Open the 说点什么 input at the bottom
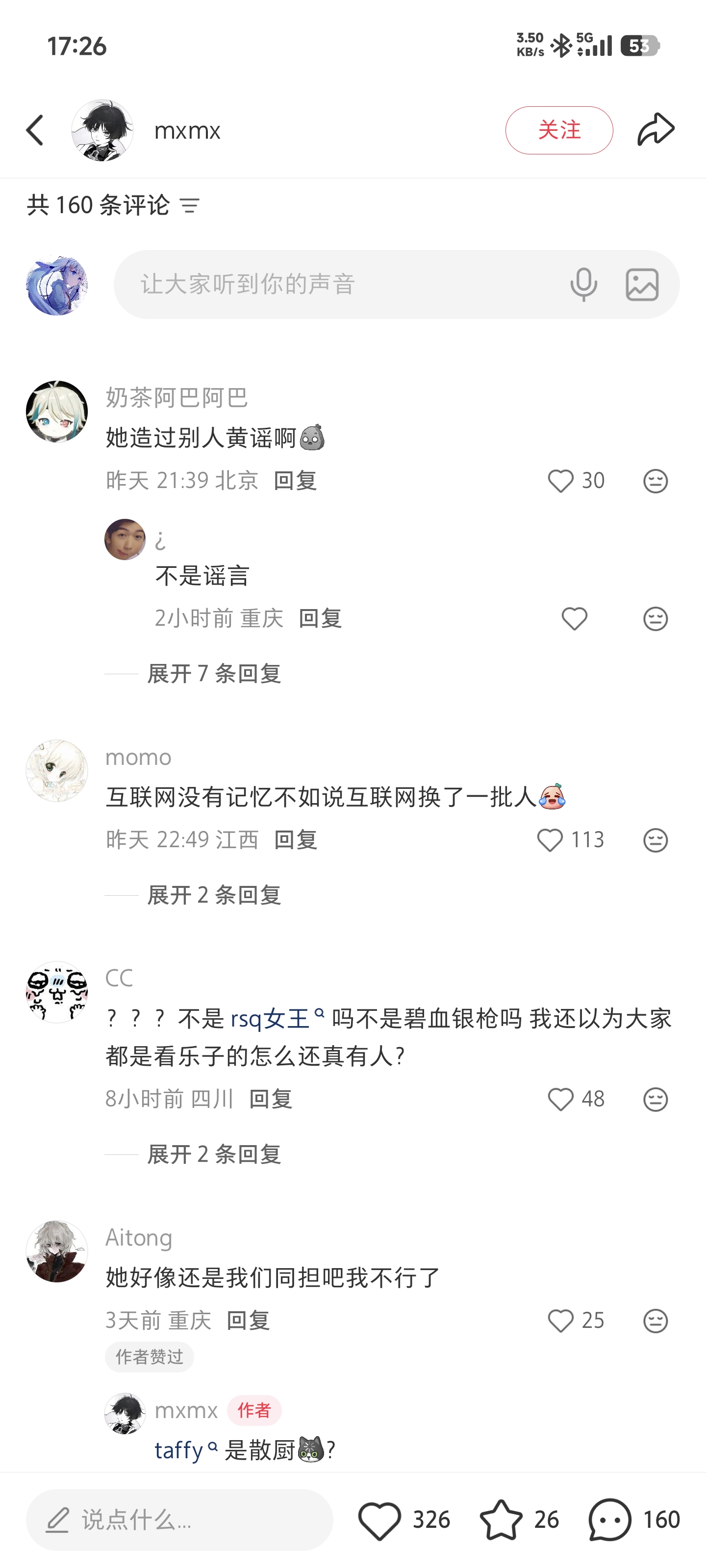The image size is (706, 1568). click(179, 1520)
